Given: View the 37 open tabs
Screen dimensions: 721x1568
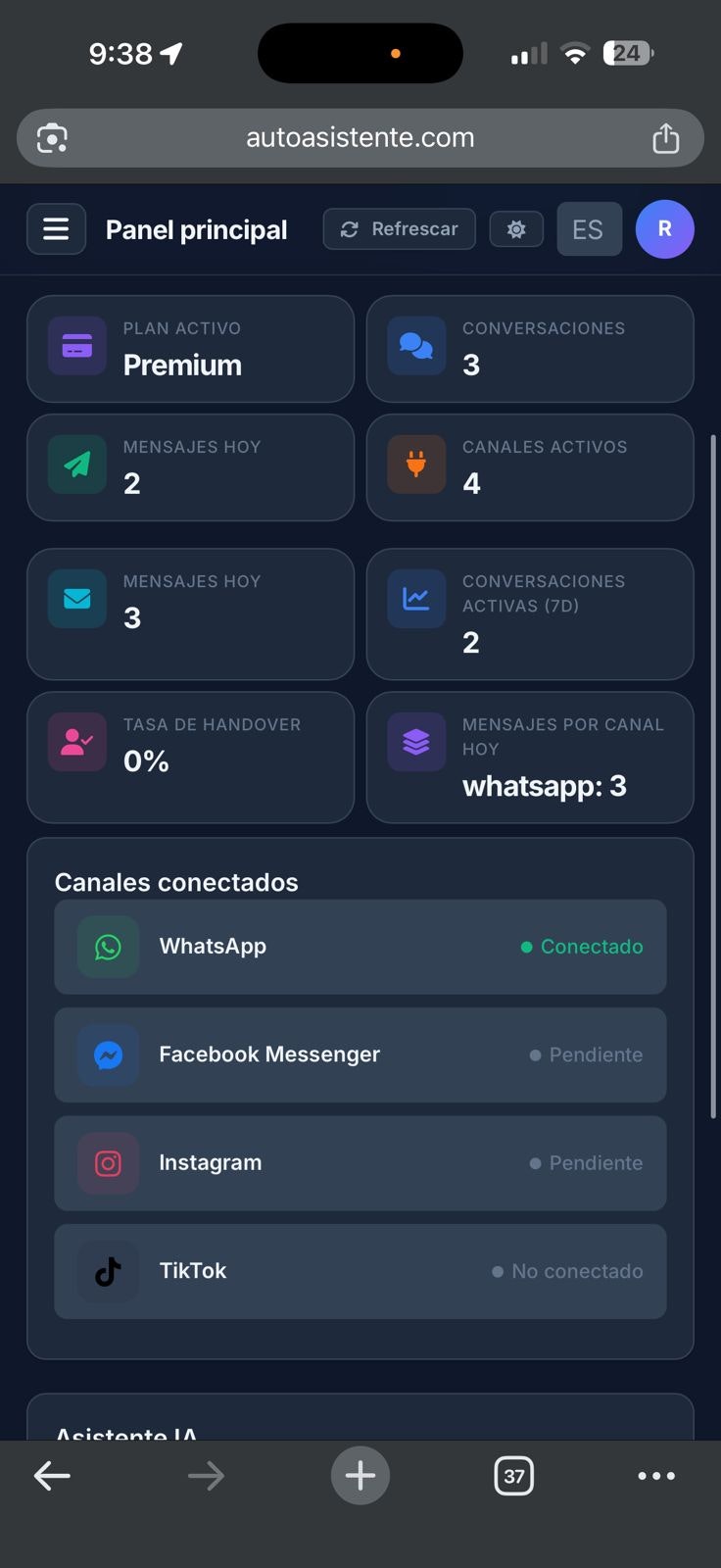Looking at the screenshot, I should [514, 1476].
